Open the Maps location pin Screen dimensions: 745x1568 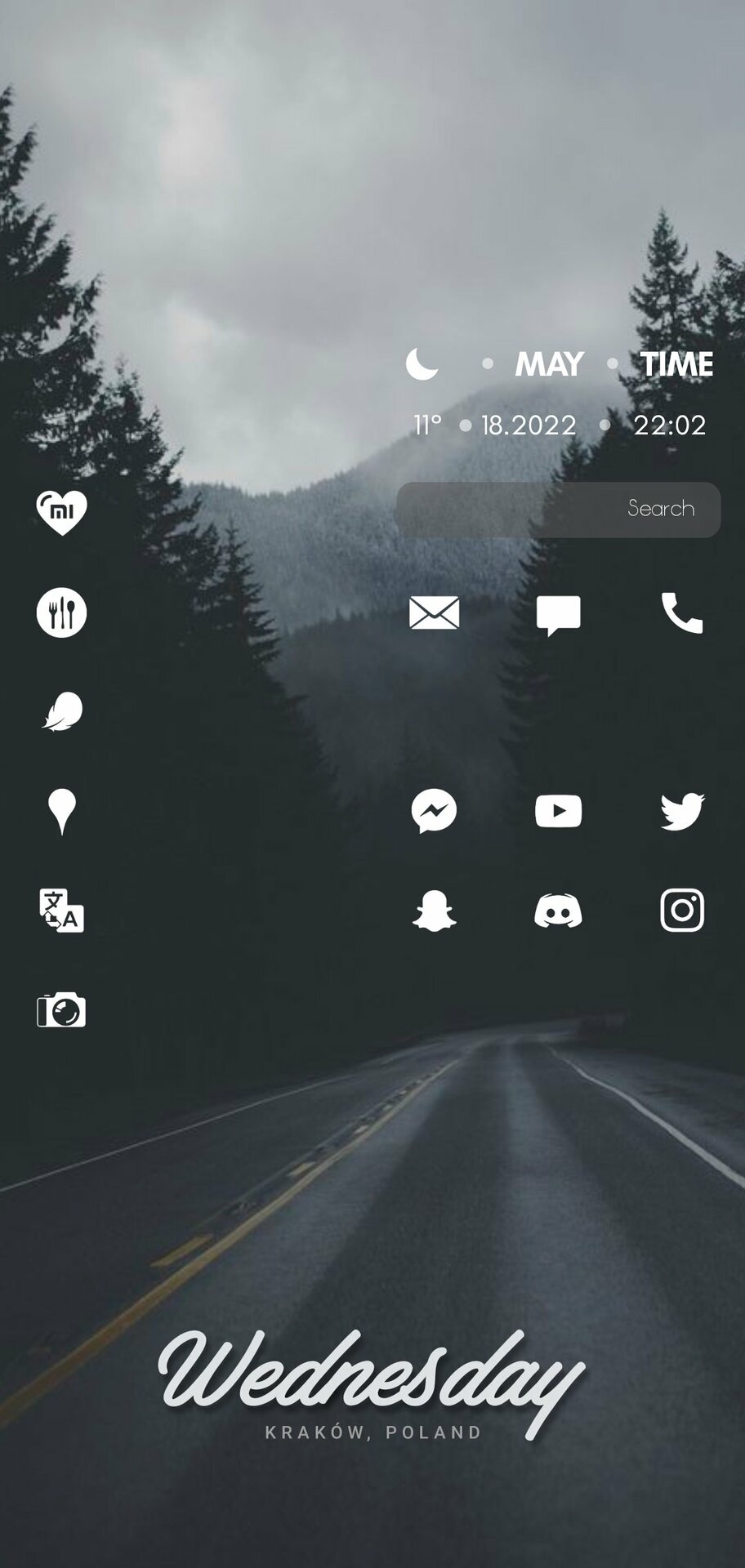[62, 812]
